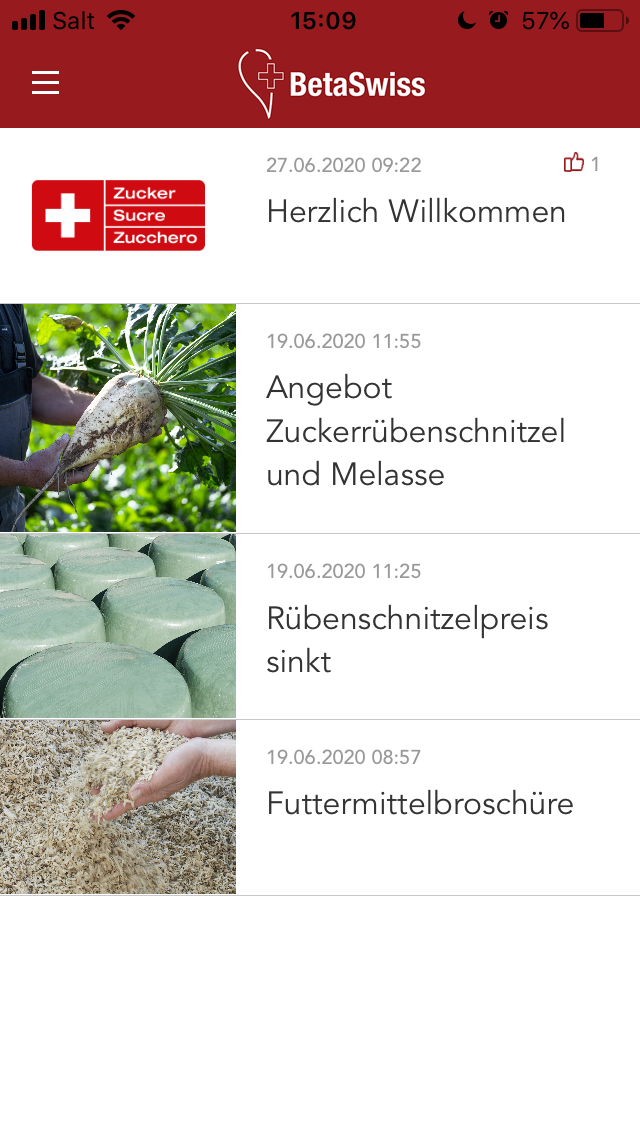Open the hamburger navigation menu
The width and height of the screenshot is (640, 1136).
(46, 83)
